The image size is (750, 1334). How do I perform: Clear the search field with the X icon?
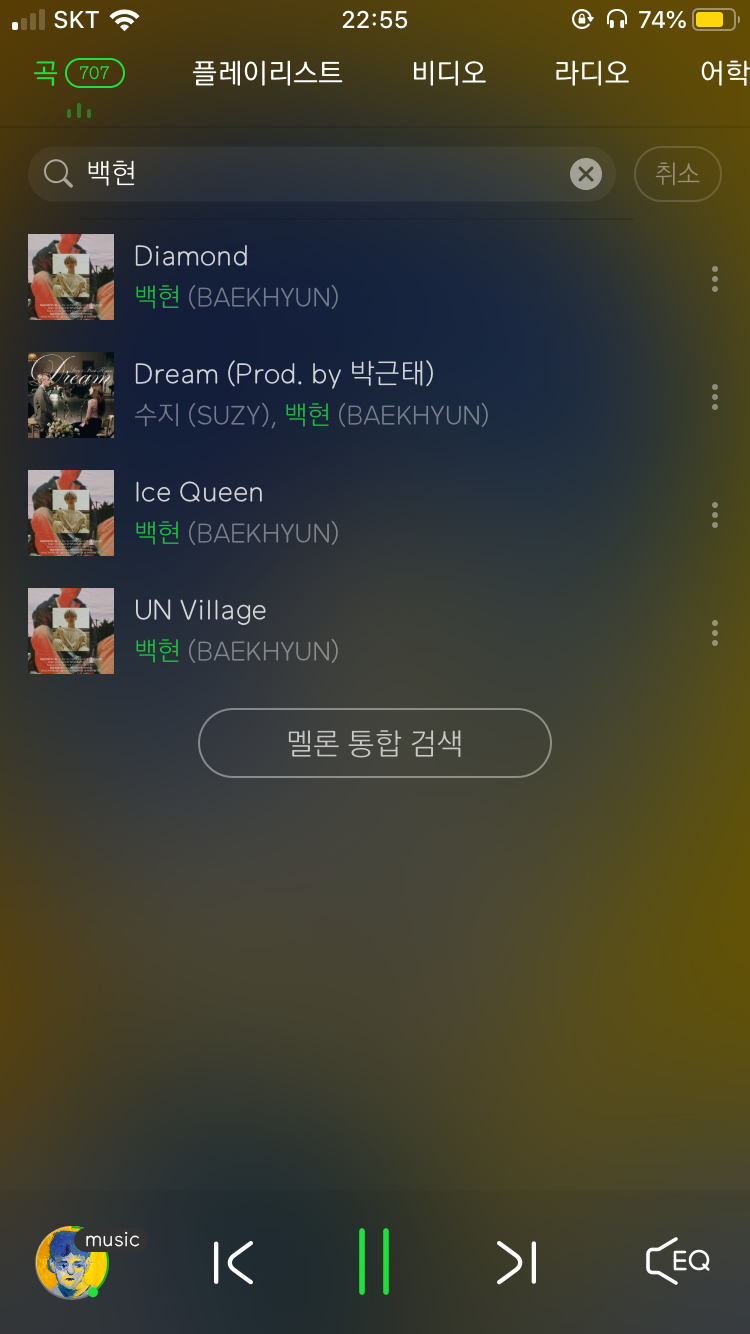(585, 173)
